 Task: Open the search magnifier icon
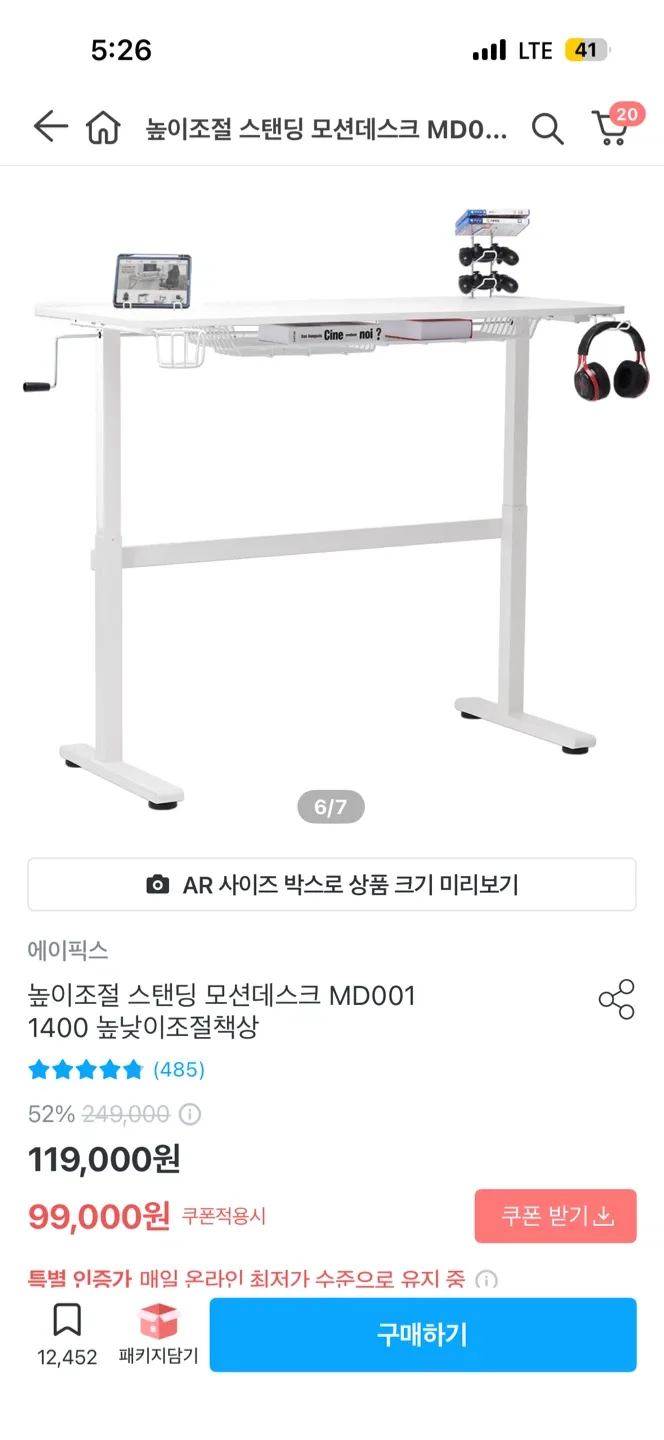[547, 128]
